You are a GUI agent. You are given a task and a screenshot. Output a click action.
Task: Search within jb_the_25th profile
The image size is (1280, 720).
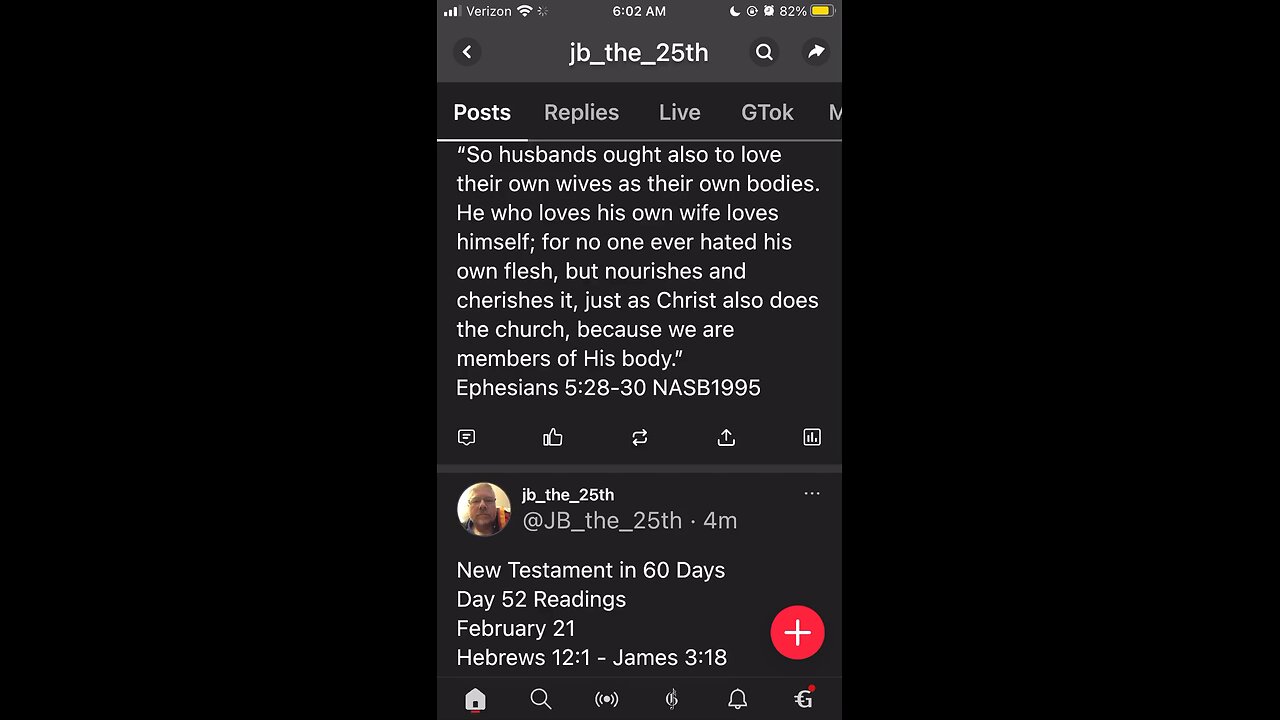(x=764, y=52)
